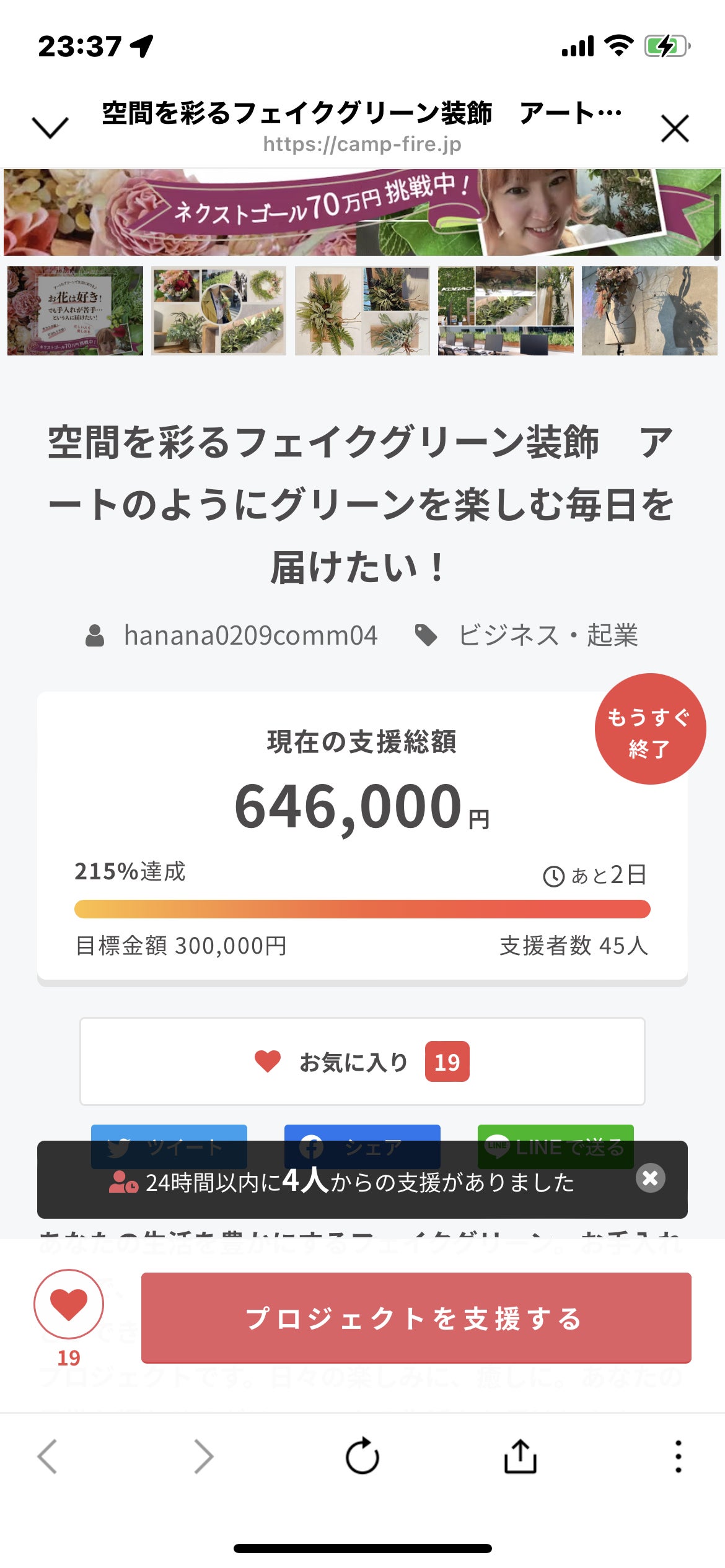Screen dimensions: 725x1568
Task: Collapse the browser using the down chevron
Action: (x=50, y=127)
